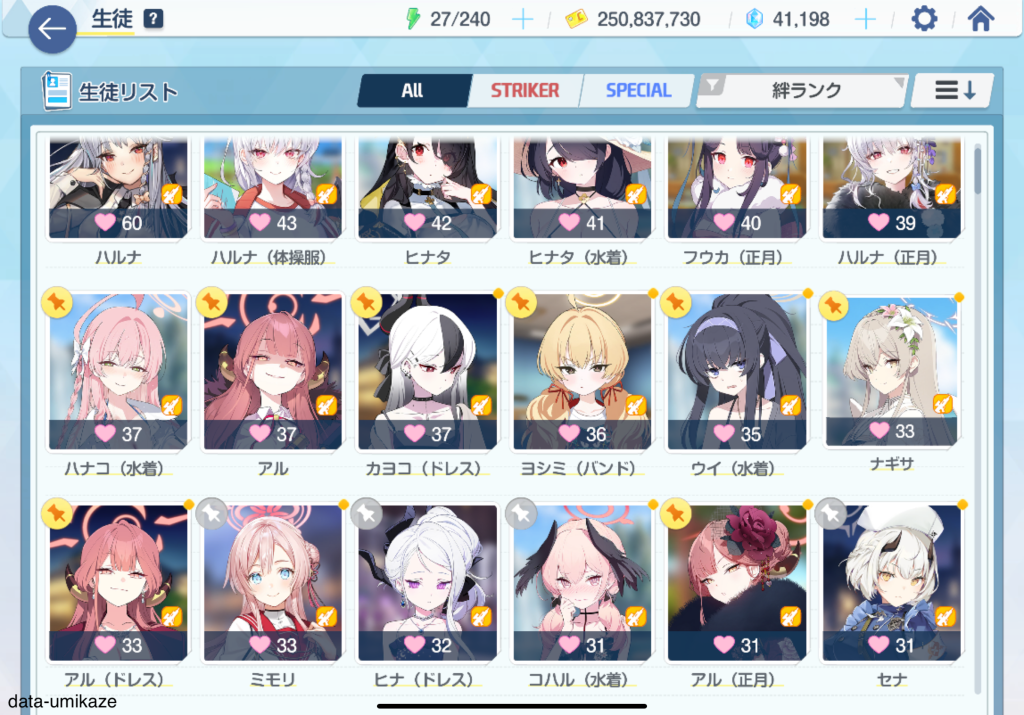The image size is (1024, 715).
Task: Toggle the sort order button
Action: [953, 90]
